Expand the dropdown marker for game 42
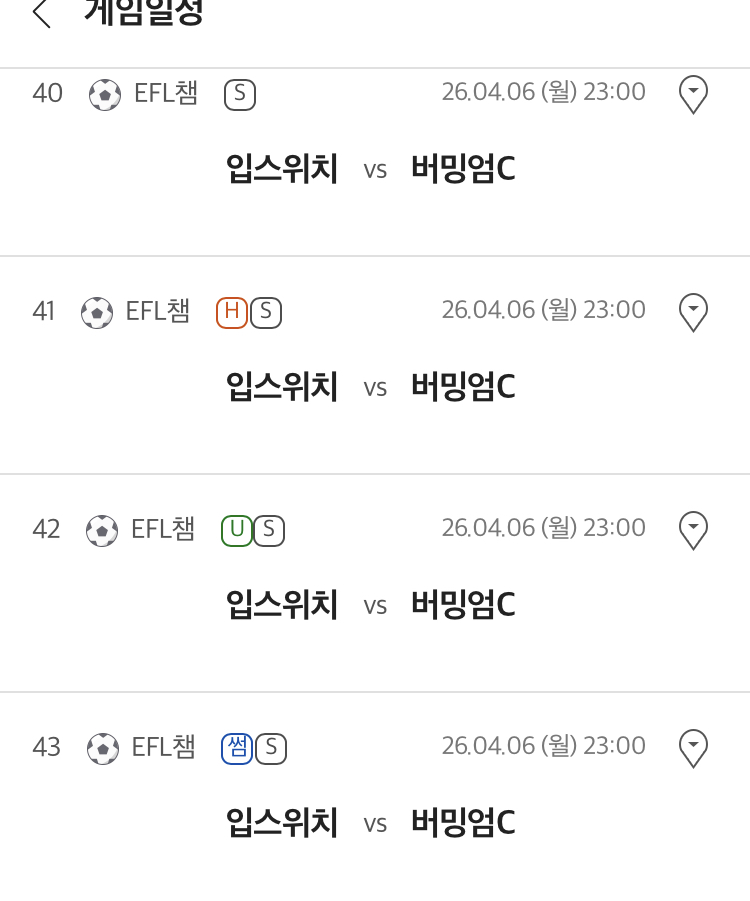Image resolution: width=750 pixels, height=901 pixels. [x=693, y=530]
